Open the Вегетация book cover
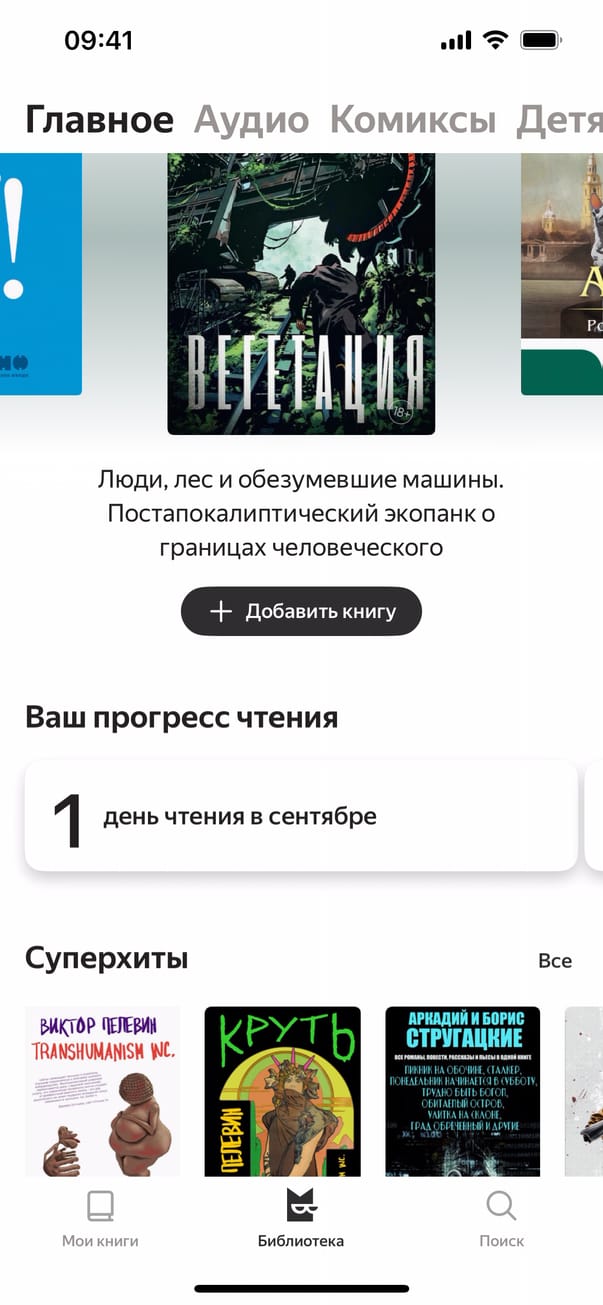The width and height of the screenshot is (603, 1305). click(x=301, y=293)
